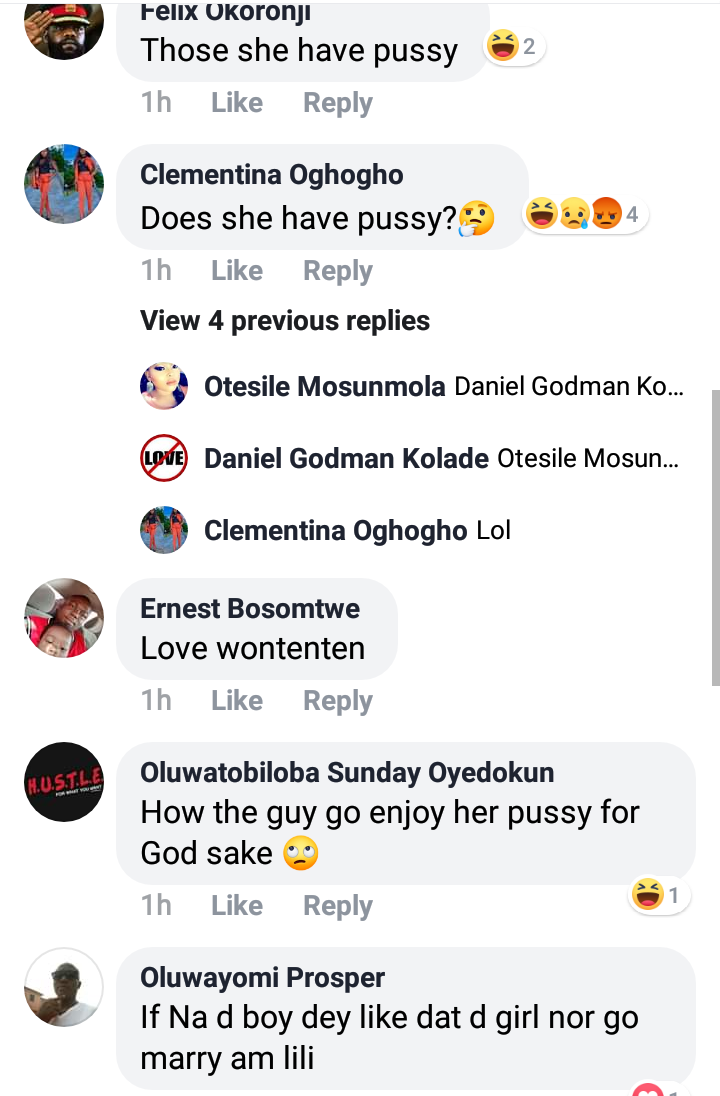The image size is (720, 1096).
Task: Open Oluwatobiloba Sunday Oyedokun's profile picture
Action: coord(64,782)
